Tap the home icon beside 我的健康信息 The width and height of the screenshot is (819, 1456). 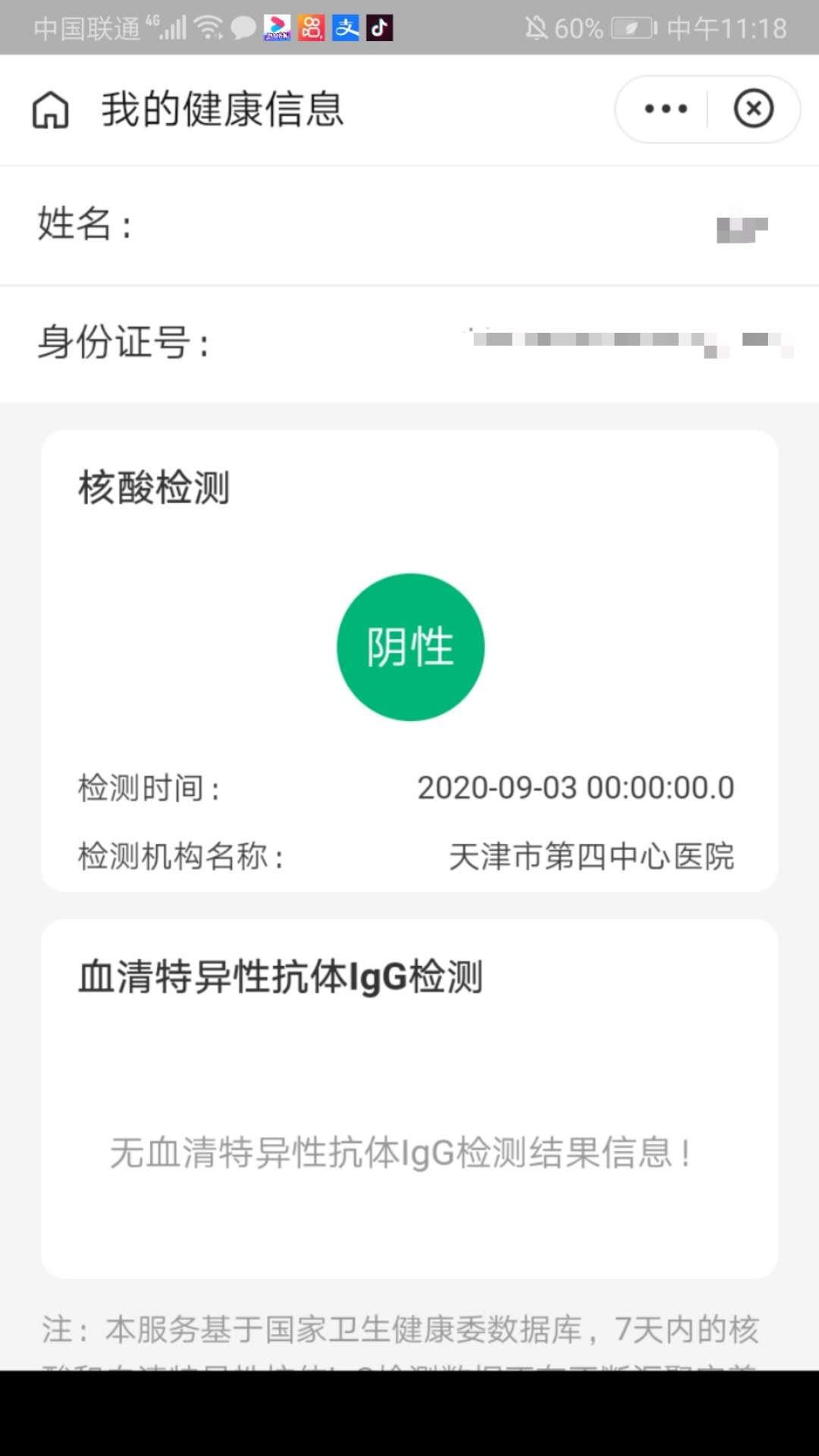51,110
